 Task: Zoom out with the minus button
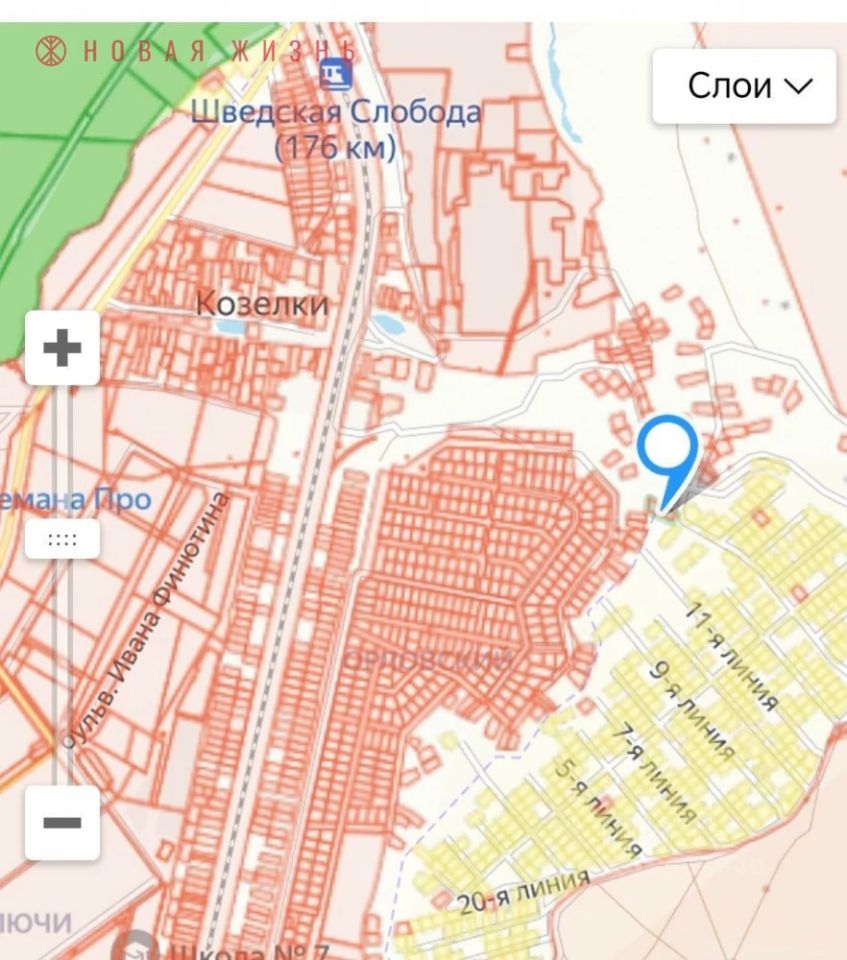pos(62,822)
